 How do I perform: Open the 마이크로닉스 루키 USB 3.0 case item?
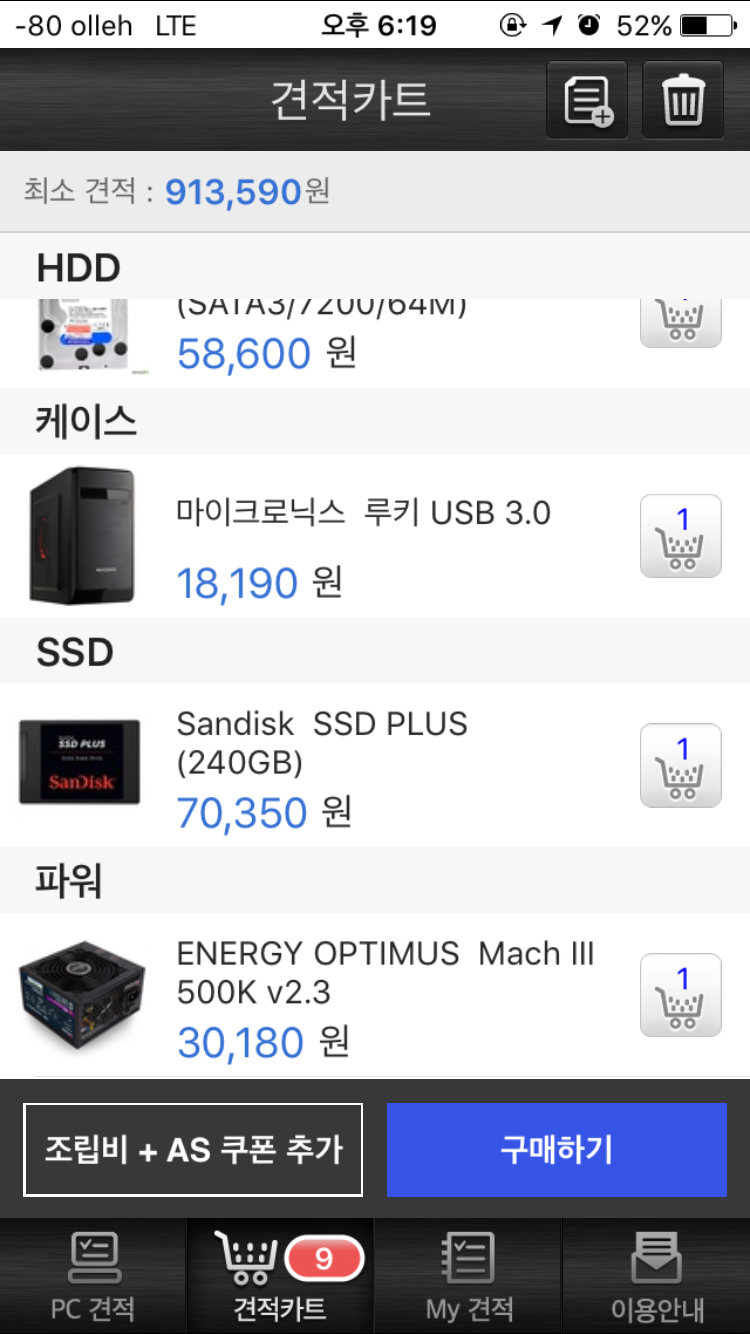point(363,514)
